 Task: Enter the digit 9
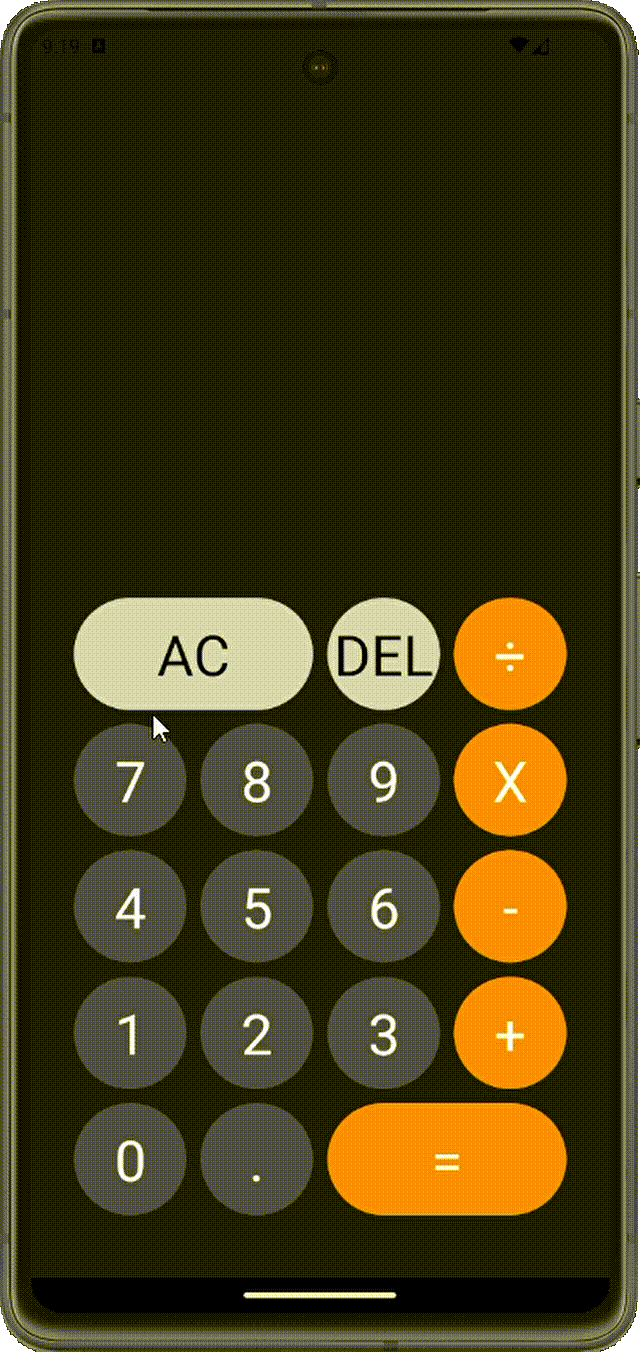point(384,780)
